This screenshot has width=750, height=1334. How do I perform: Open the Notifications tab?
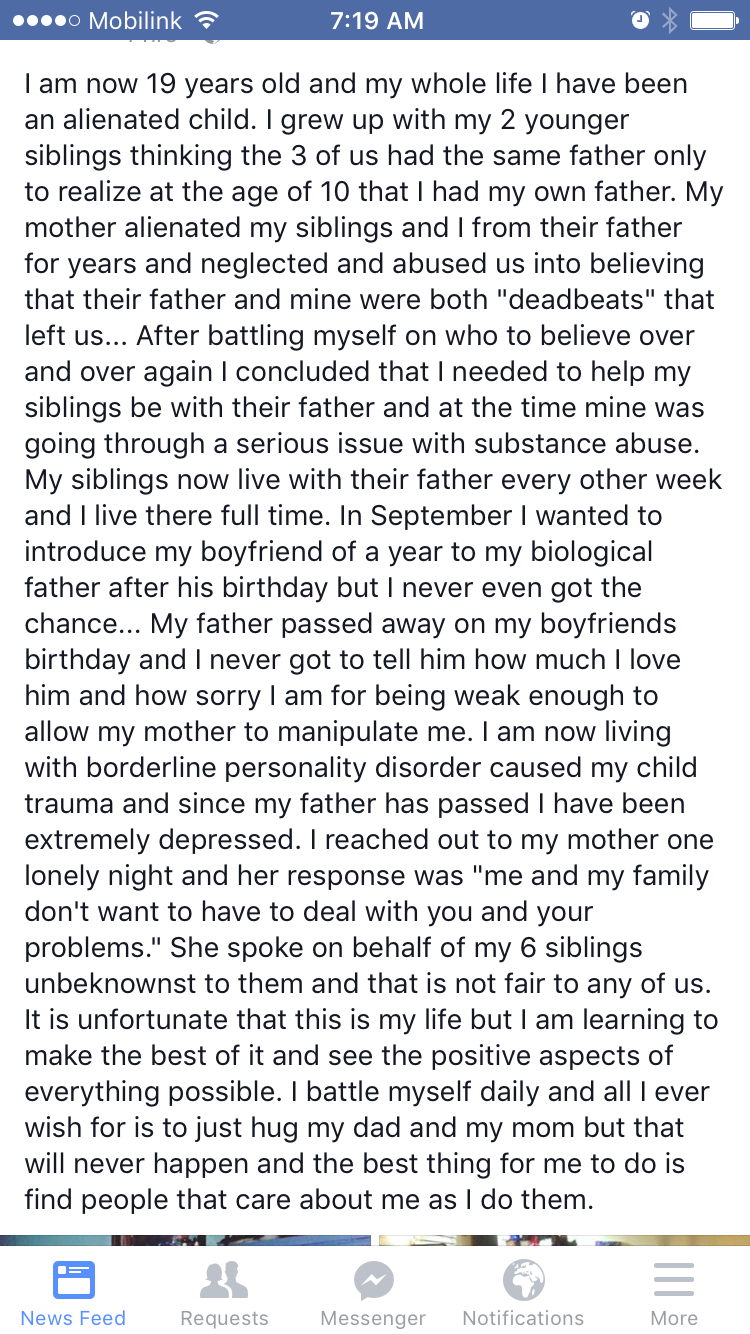pos(523,1292)
